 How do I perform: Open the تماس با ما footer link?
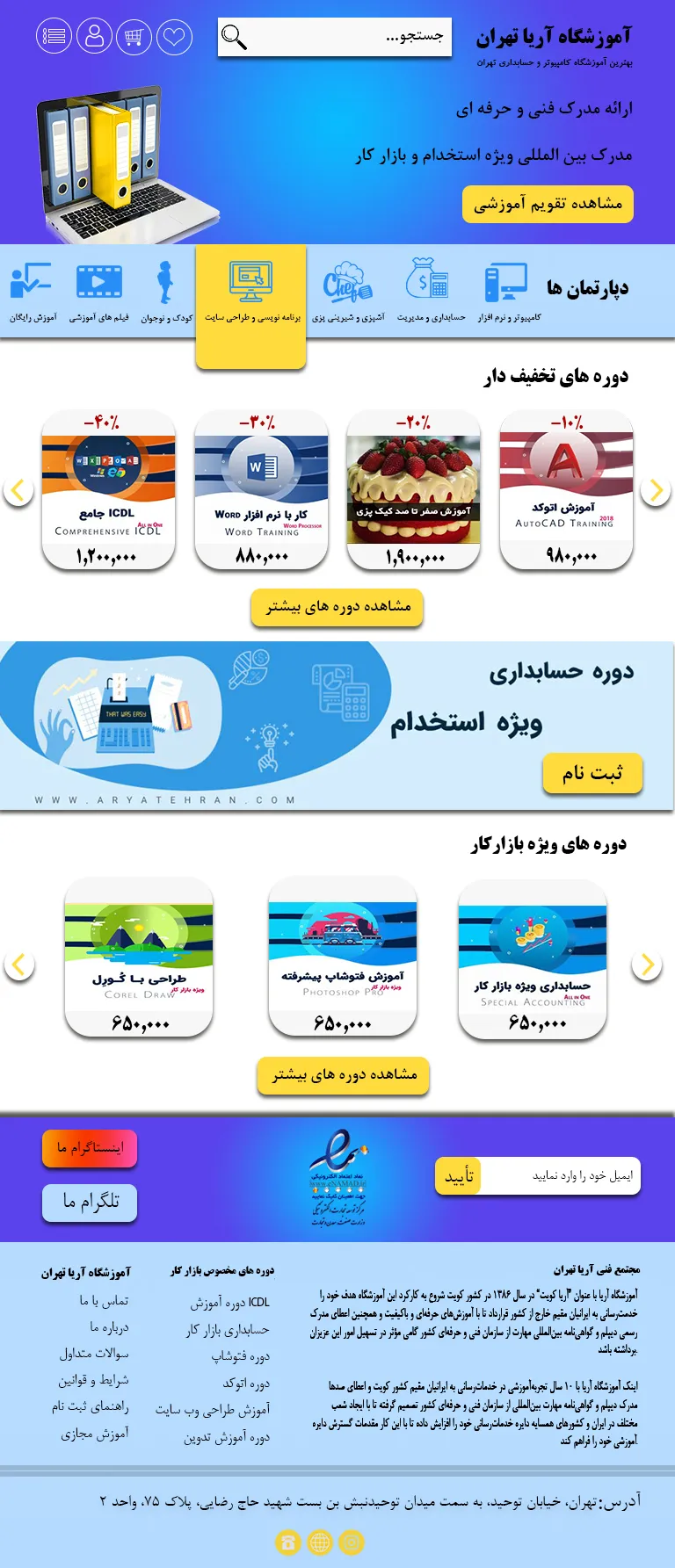coord(104,1300)
